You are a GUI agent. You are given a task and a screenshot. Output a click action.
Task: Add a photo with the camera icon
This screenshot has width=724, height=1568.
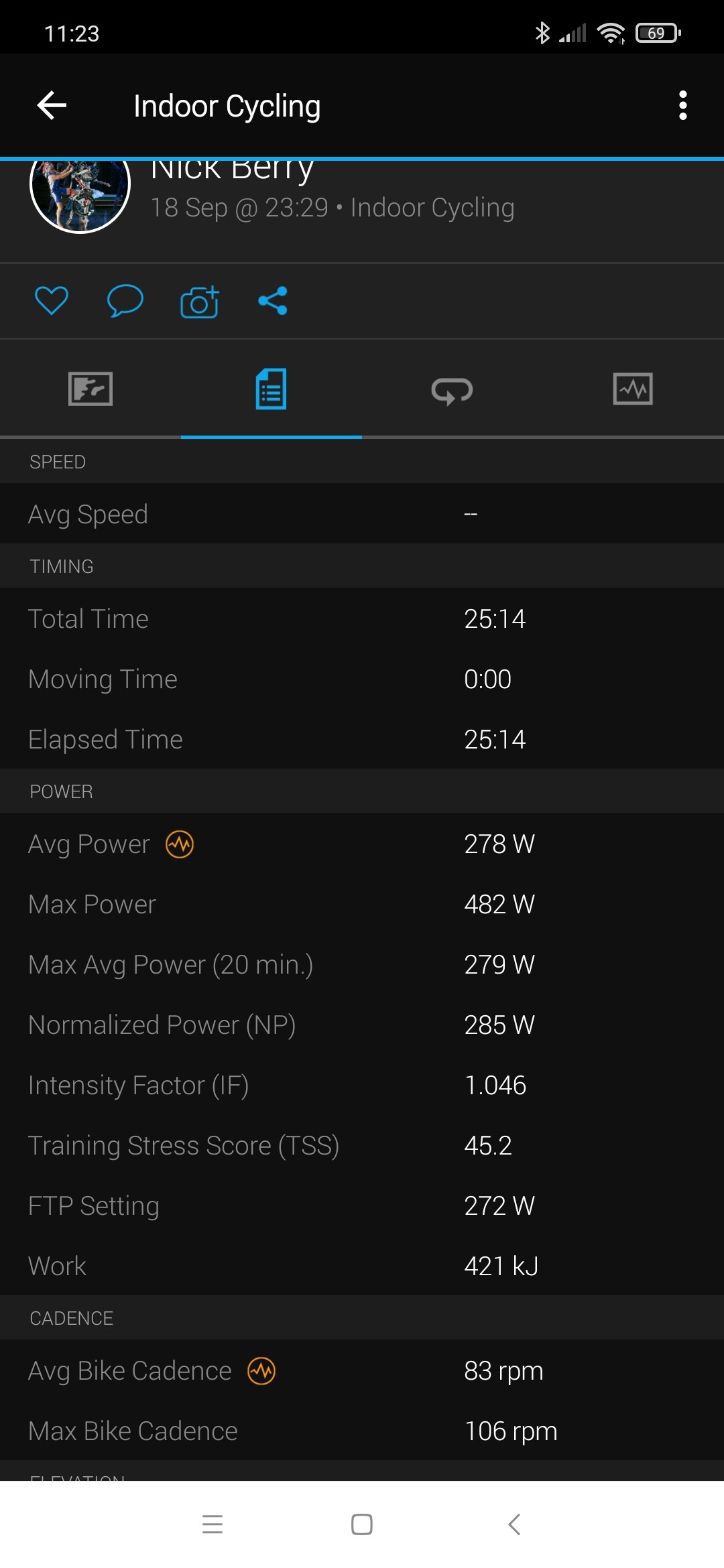click(x=200, y=302)
